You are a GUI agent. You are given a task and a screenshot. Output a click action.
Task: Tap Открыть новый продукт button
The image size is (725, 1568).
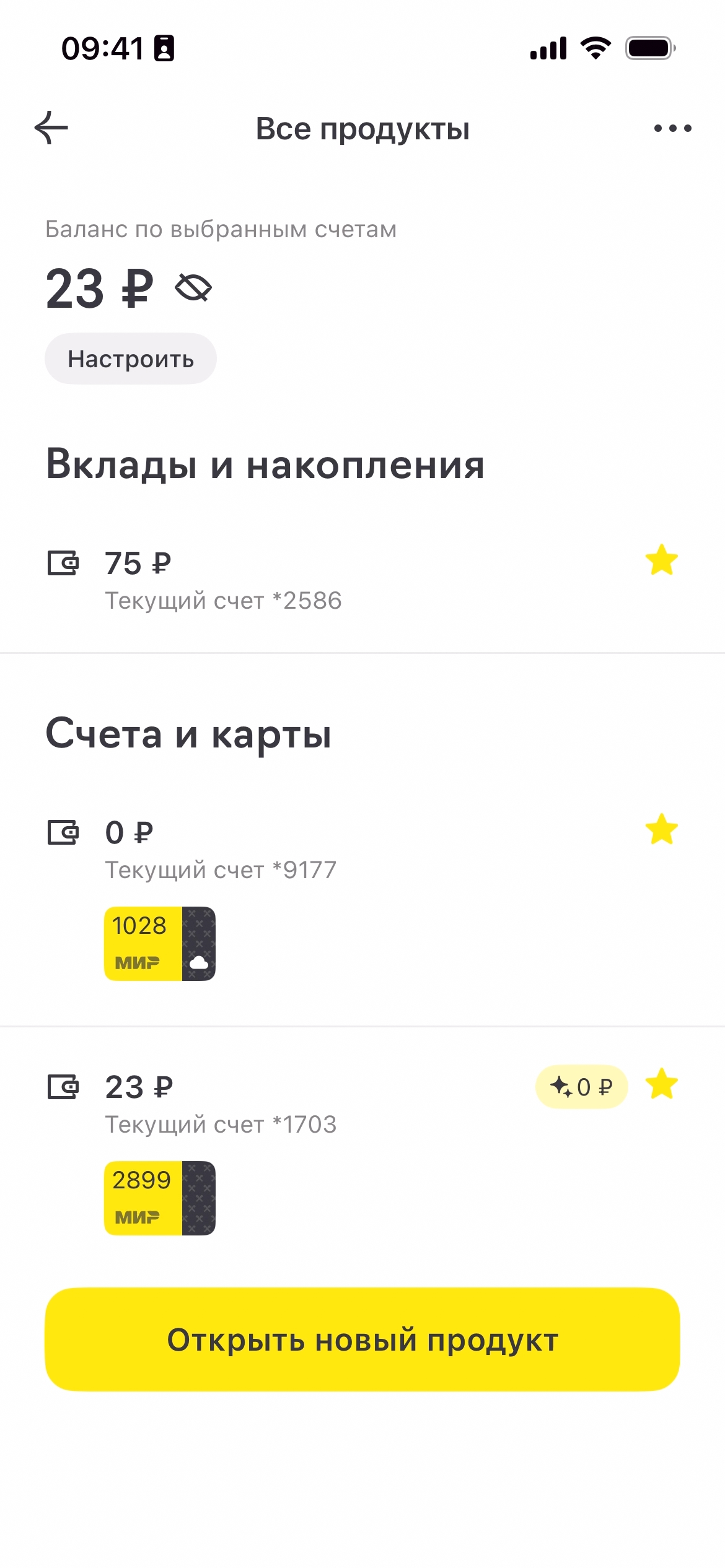362,1340
